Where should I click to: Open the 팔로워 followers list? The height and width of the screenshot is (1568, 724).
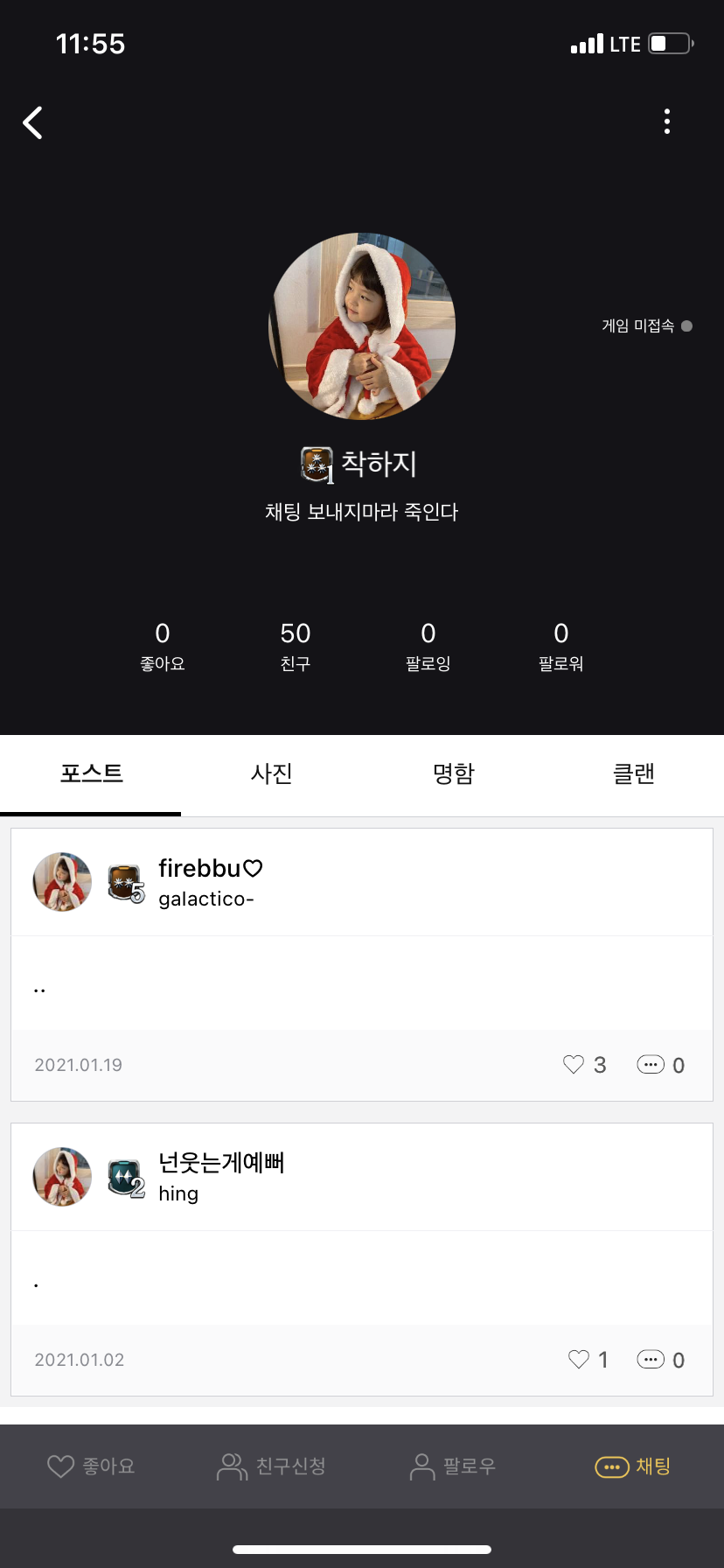[x=560, y=645]
